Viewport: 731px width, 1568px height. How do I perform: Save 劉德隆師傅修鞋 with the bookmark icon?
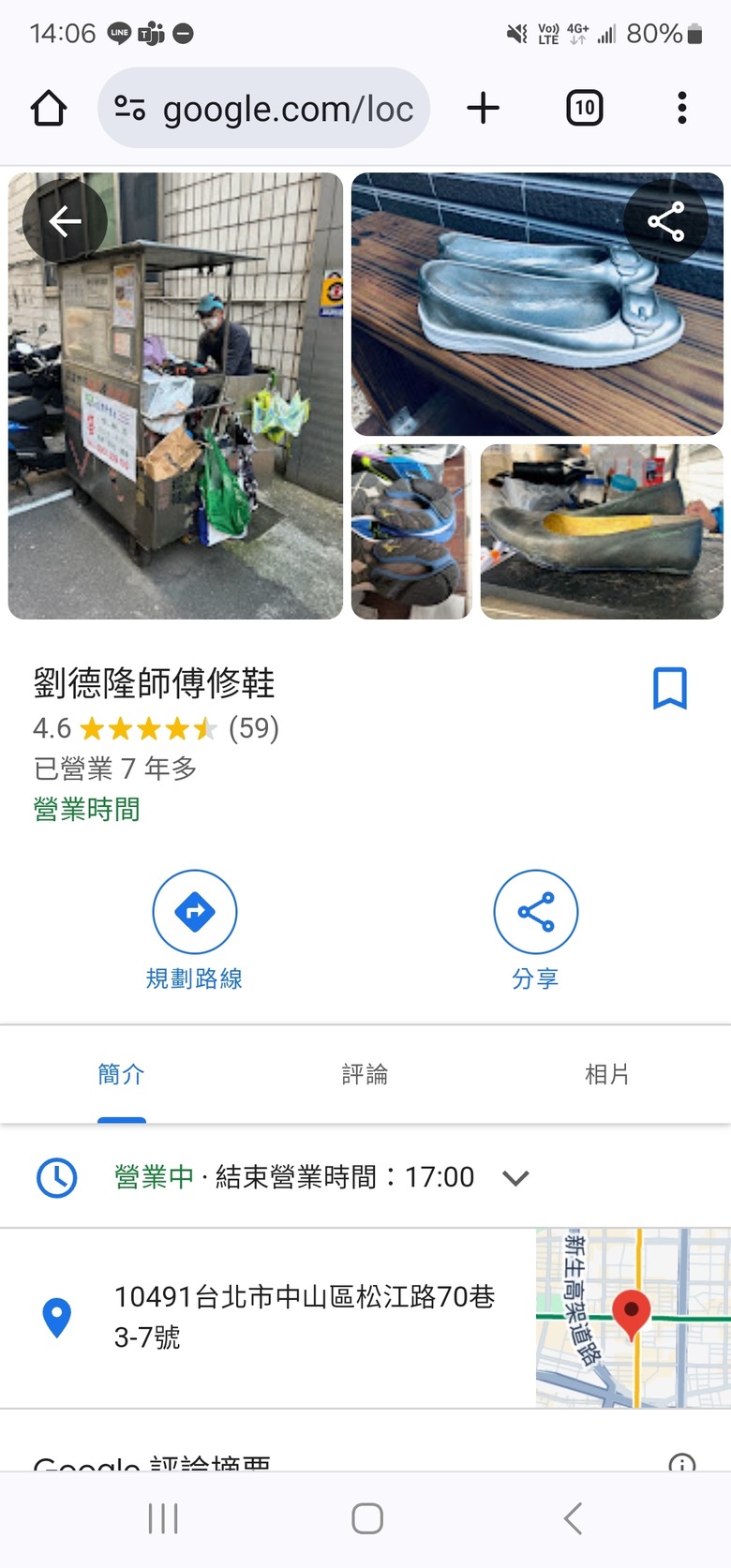[x=669, y=688]
